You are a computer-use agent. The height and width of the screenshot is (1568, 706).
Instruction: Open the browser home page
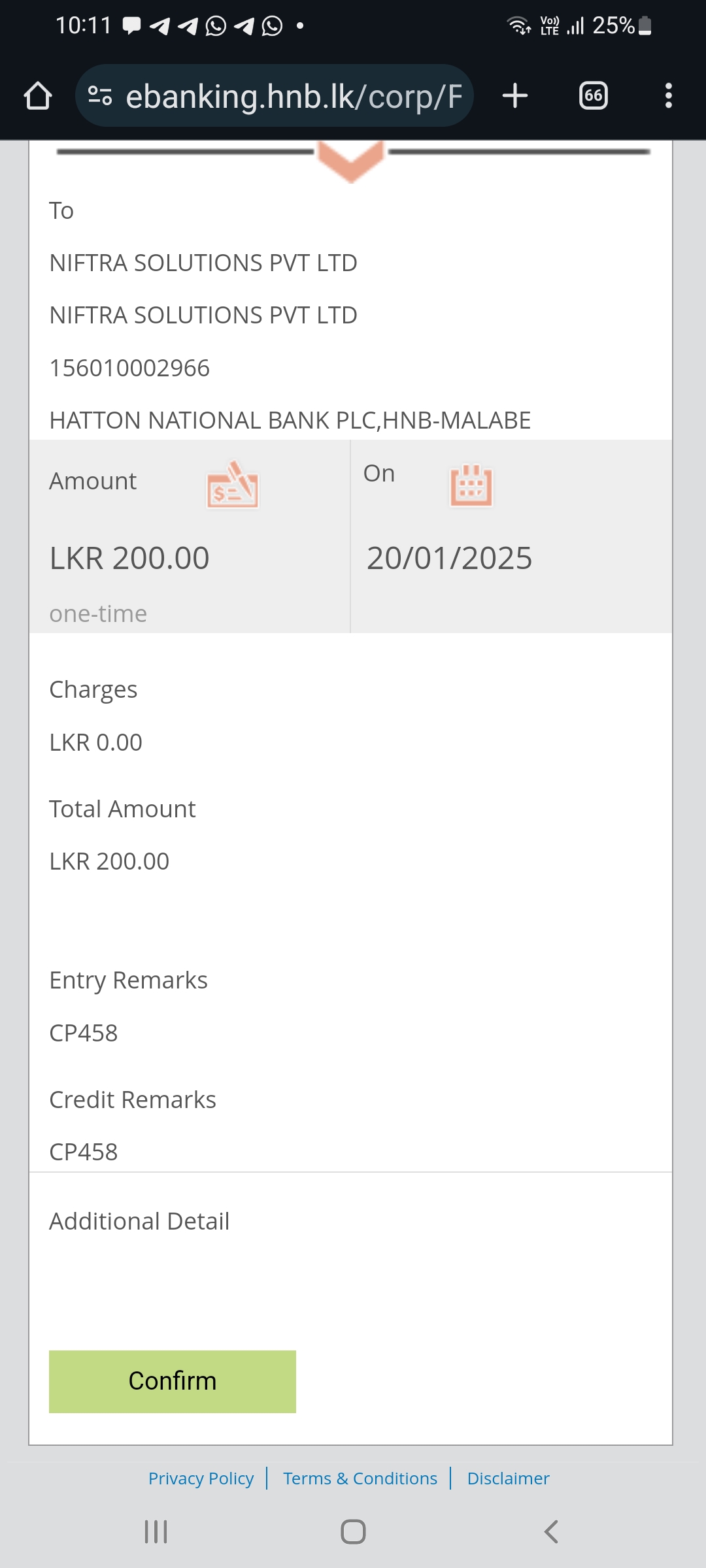click(x=38, y=96)
